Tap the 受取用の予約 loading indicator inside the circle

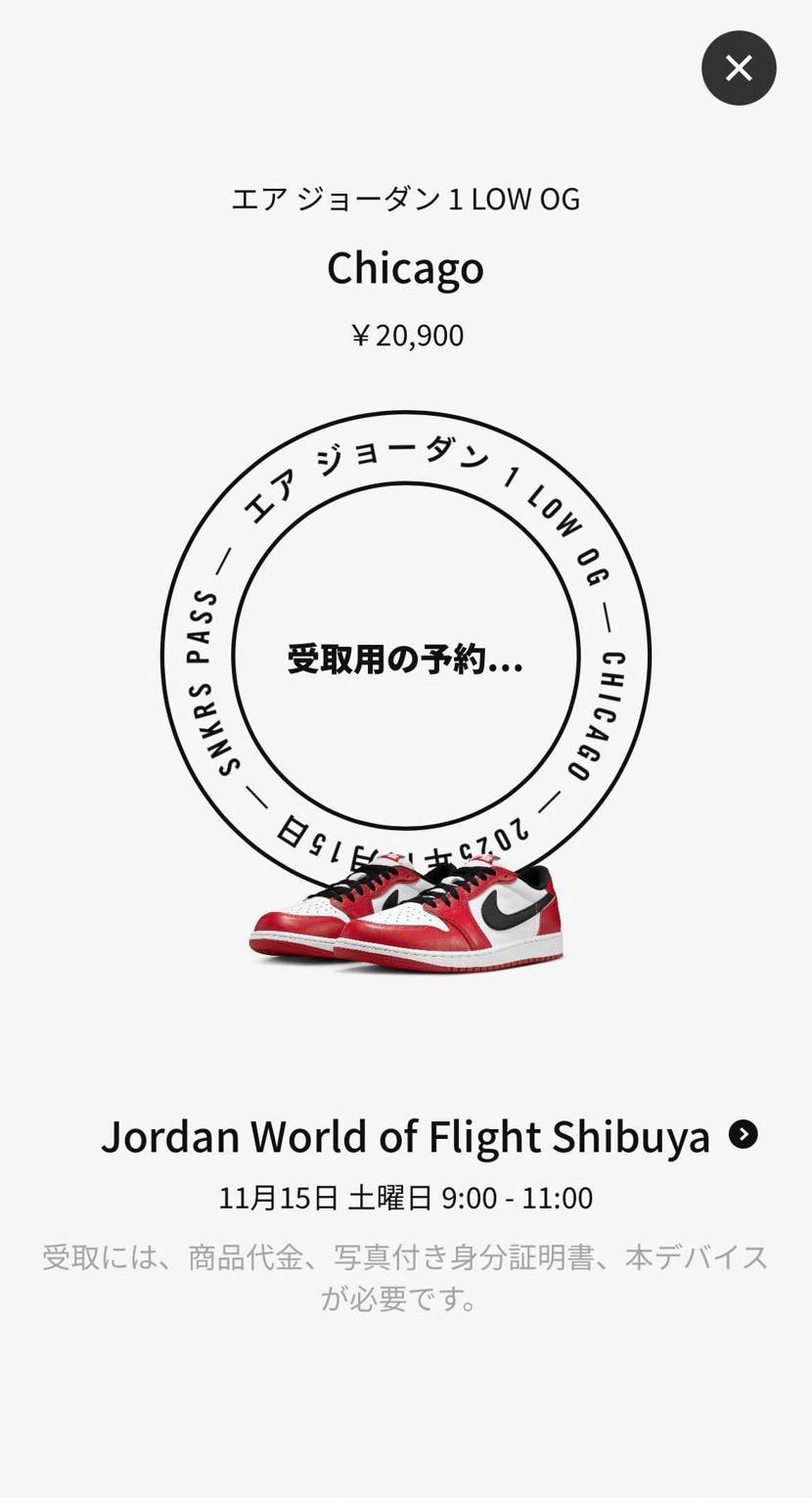pos(405,661)
